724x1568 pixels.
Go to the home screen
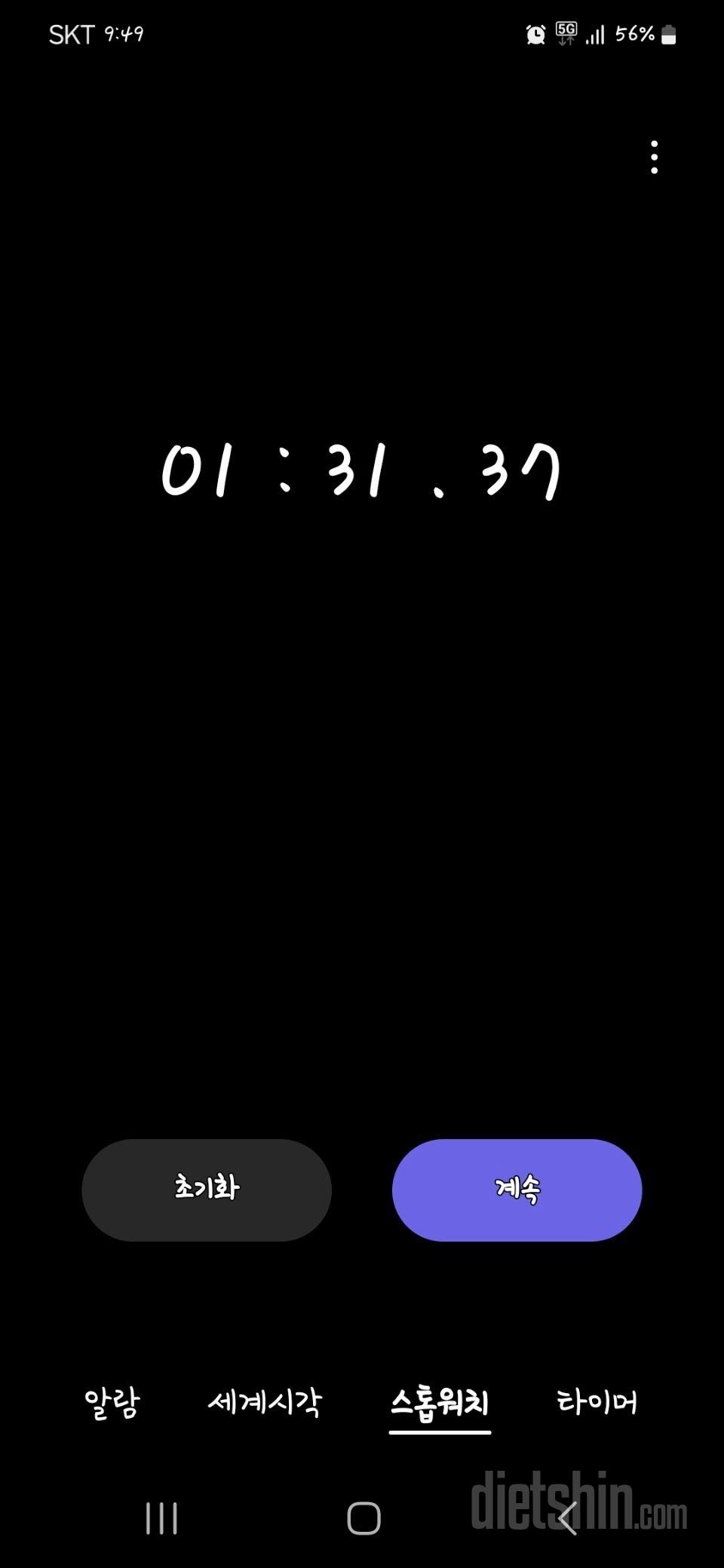[364, 1518]
